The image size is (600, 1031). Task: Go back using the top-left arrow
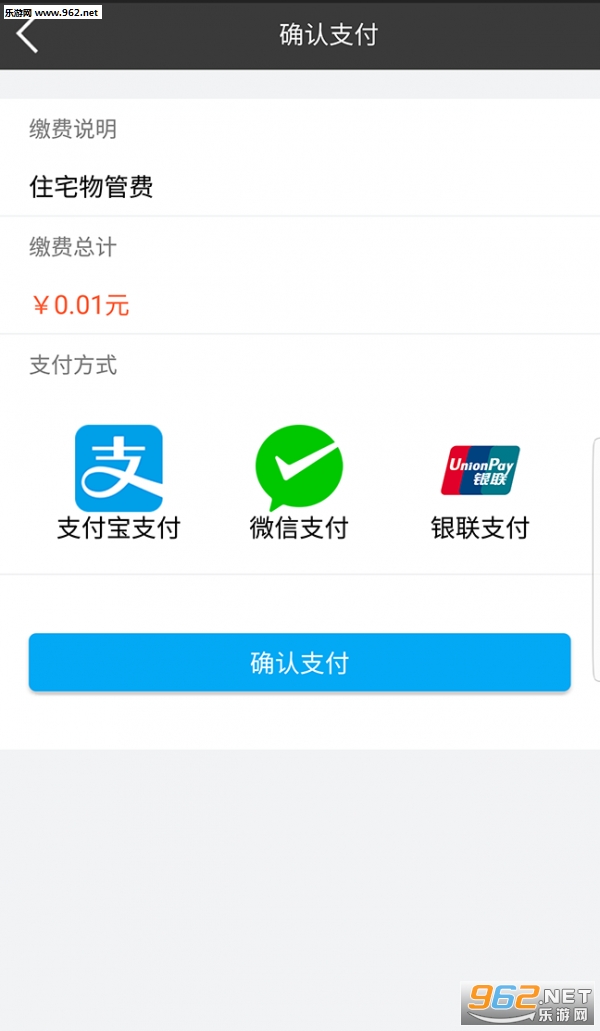pyautogui.click(x=28, y=35)
